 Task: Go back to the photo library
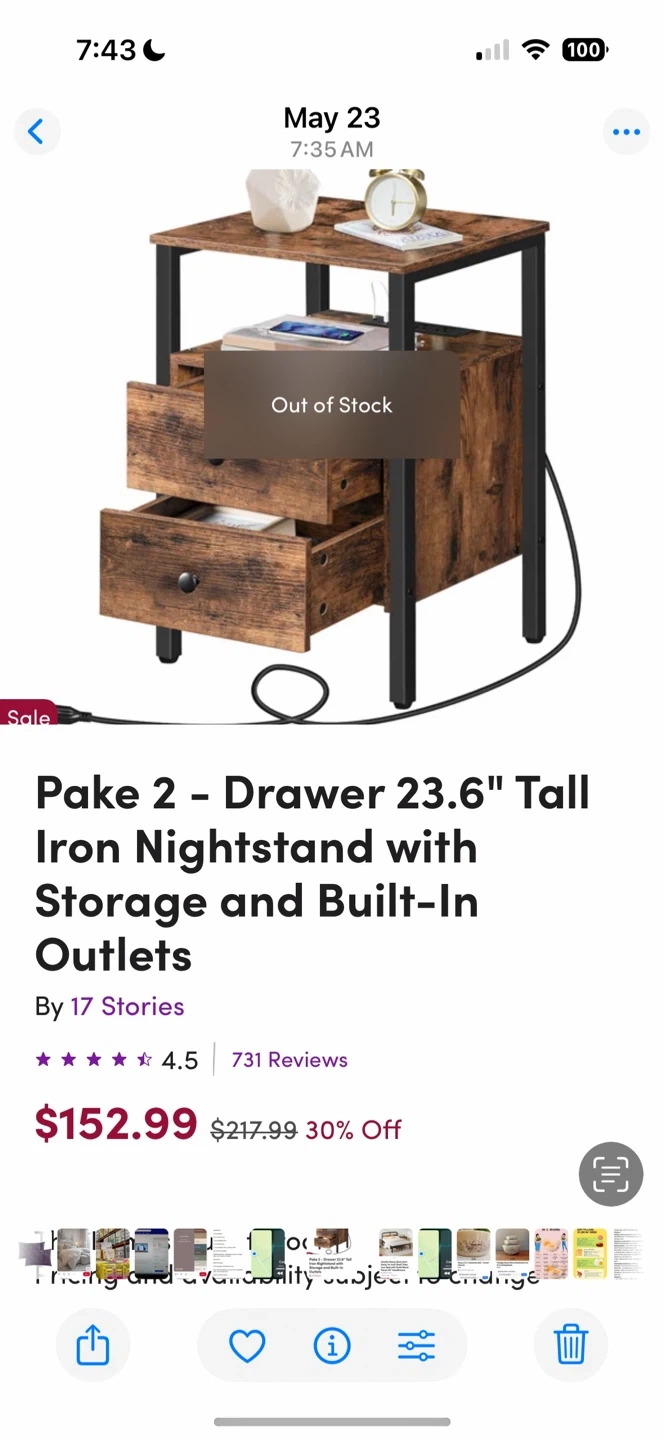(x=37, y=132)
